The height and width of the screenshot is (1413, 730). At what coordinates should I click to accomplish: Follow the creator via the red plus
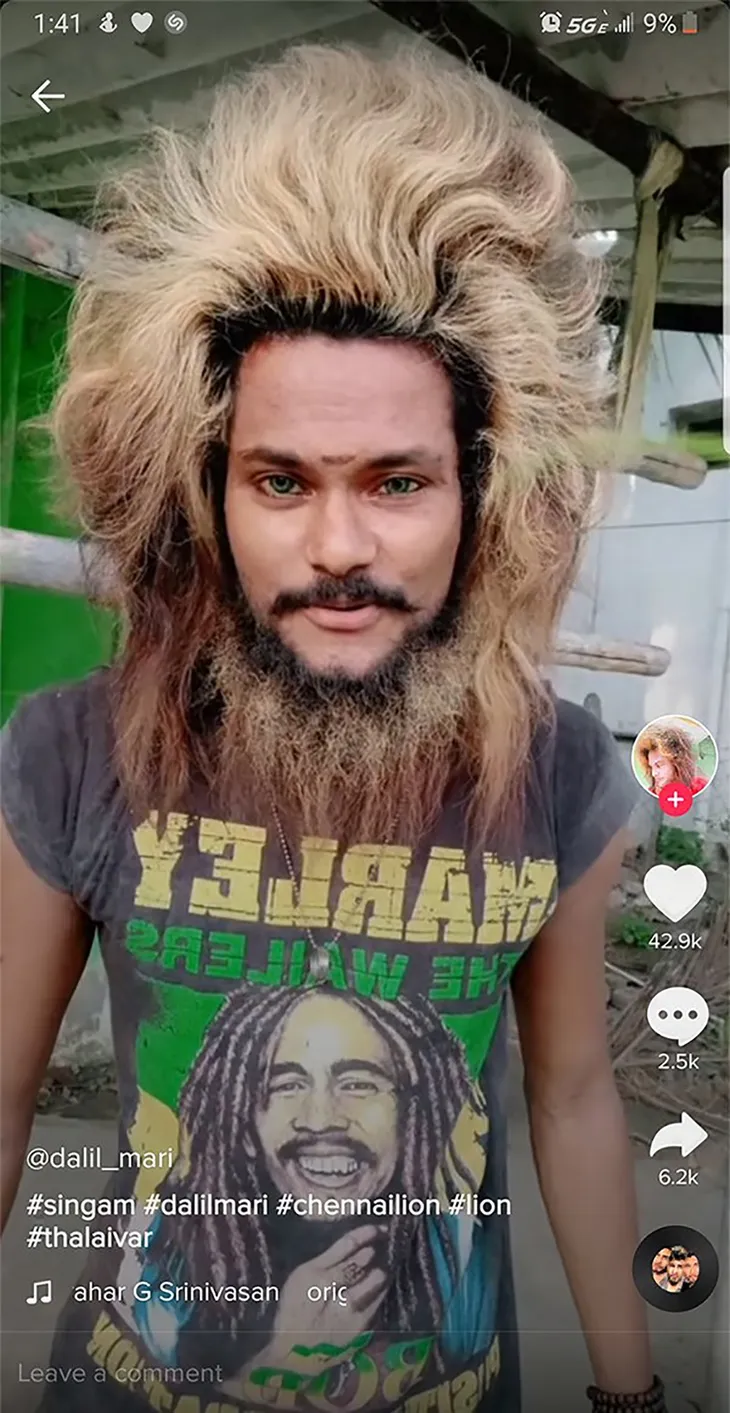click(x=676, y=799)
